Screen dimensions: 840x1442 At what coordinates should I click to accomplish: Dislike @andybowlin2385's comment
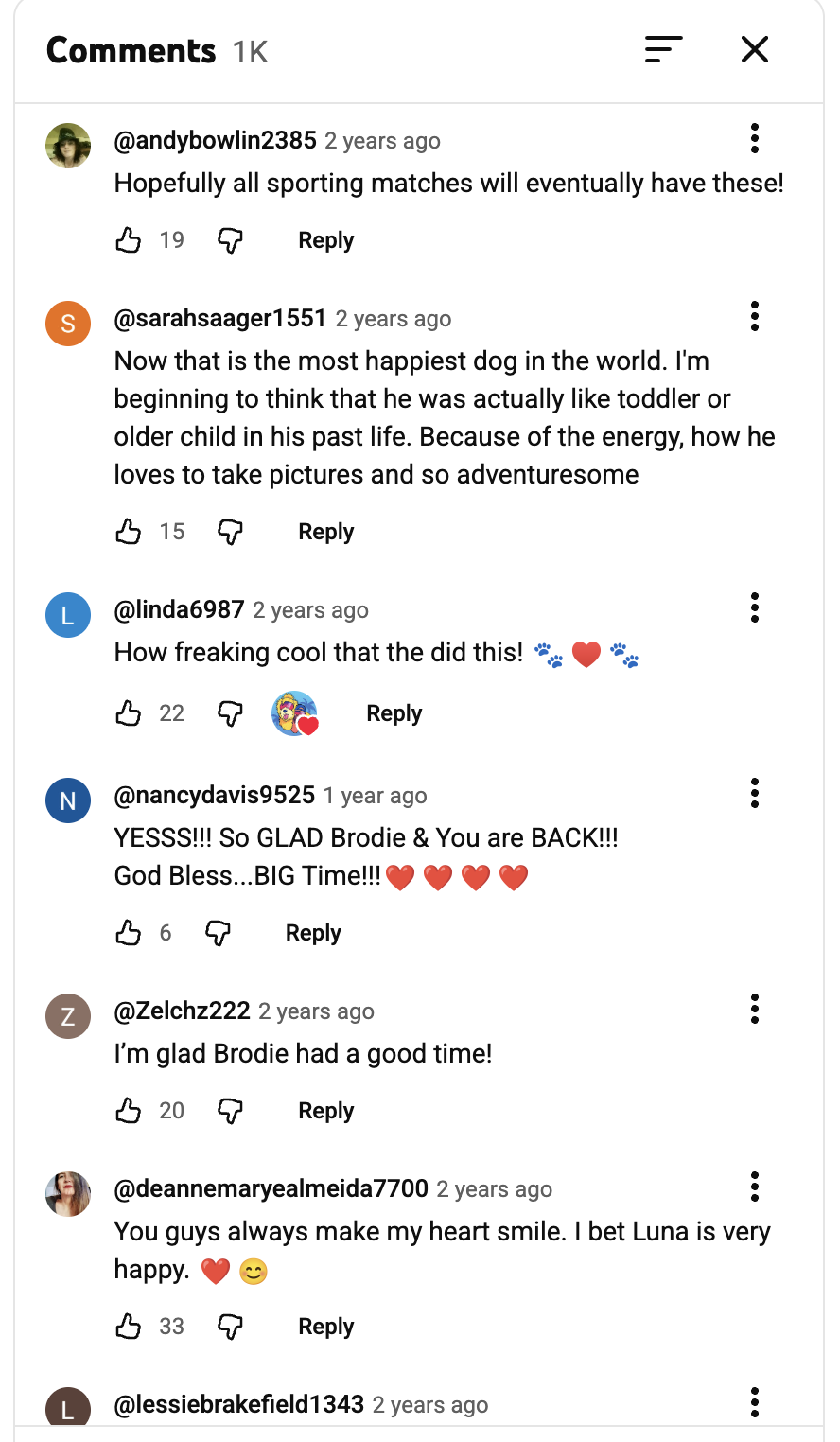[x=231, y=240]
